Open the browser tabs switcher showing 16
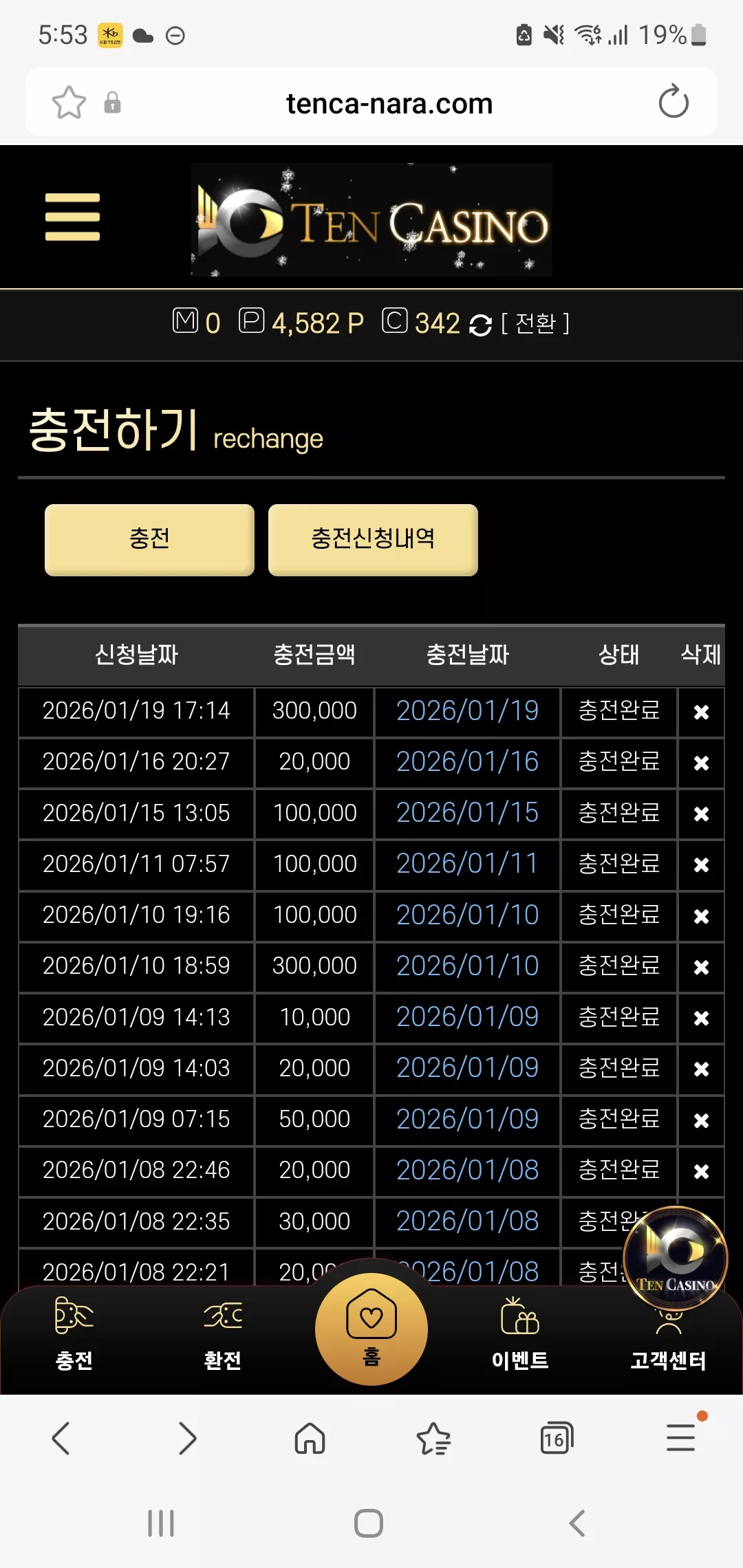The height and width of the screenshot is (1568, 743). 557,1438
